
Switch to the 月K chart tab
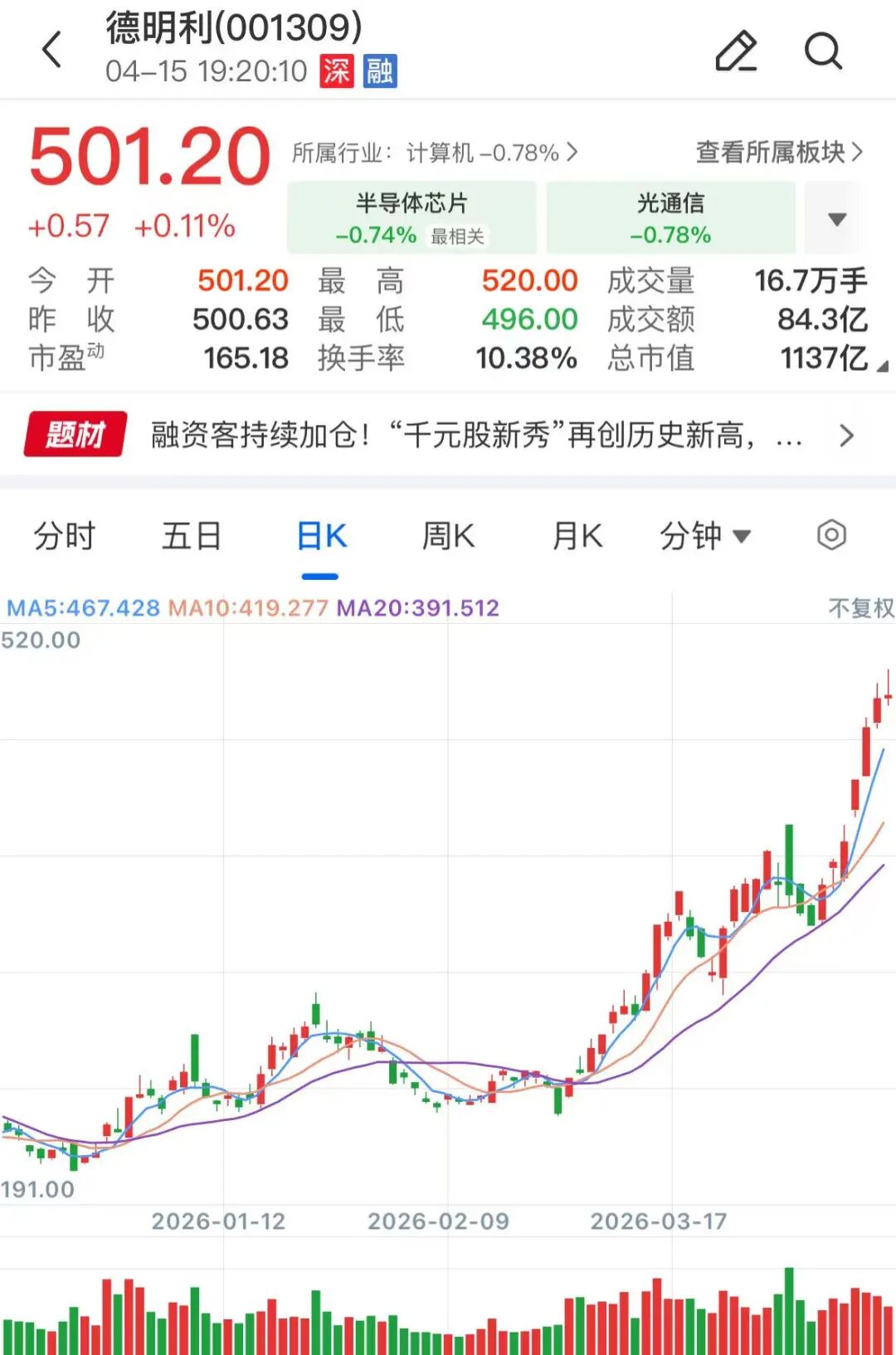click(x=577, y=536)
